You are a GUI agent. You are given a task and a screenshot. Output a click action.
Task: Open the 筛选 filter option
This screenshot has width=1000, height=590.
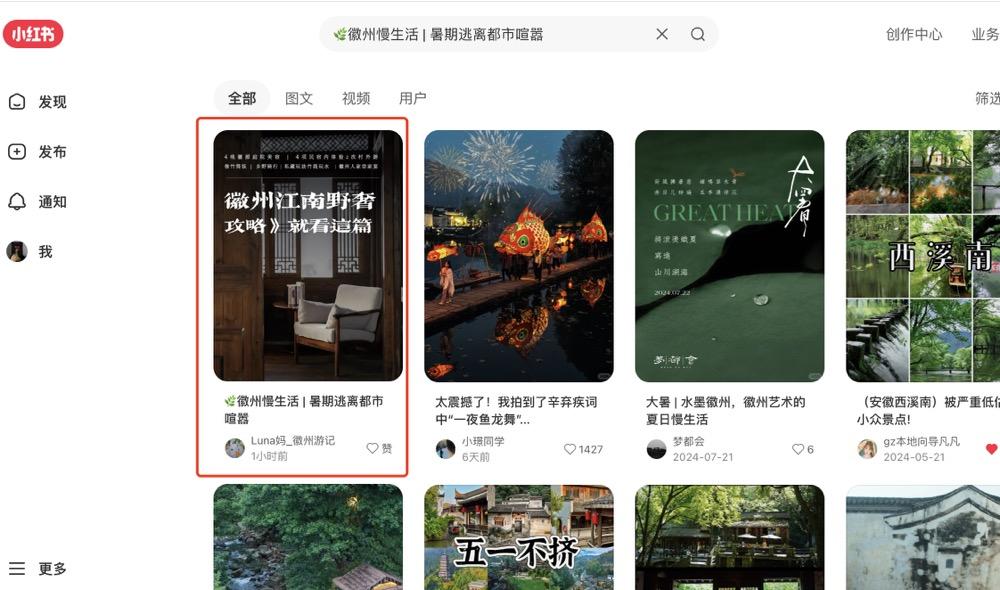986,98
